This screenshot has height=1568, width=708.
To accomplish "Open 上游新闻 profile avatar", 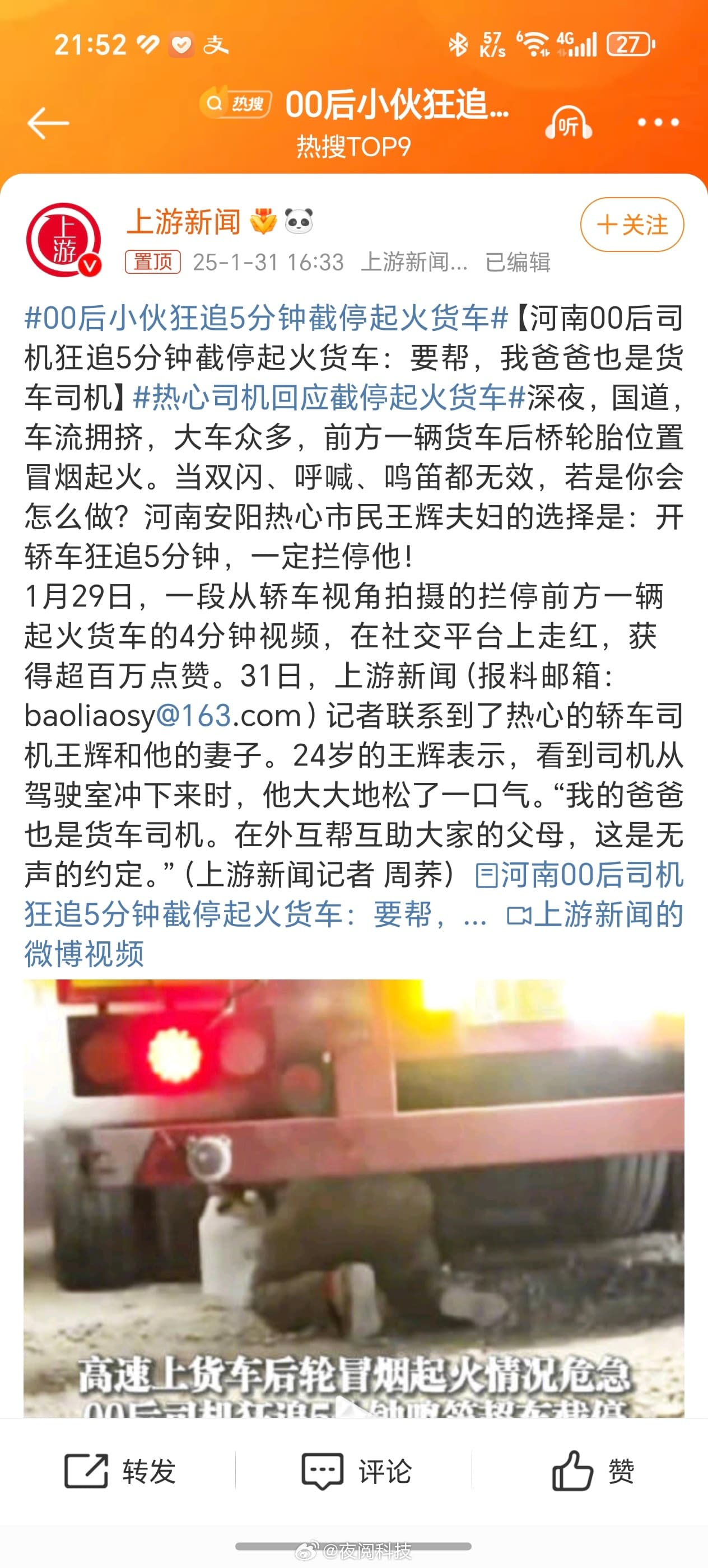I will [63, 239].
